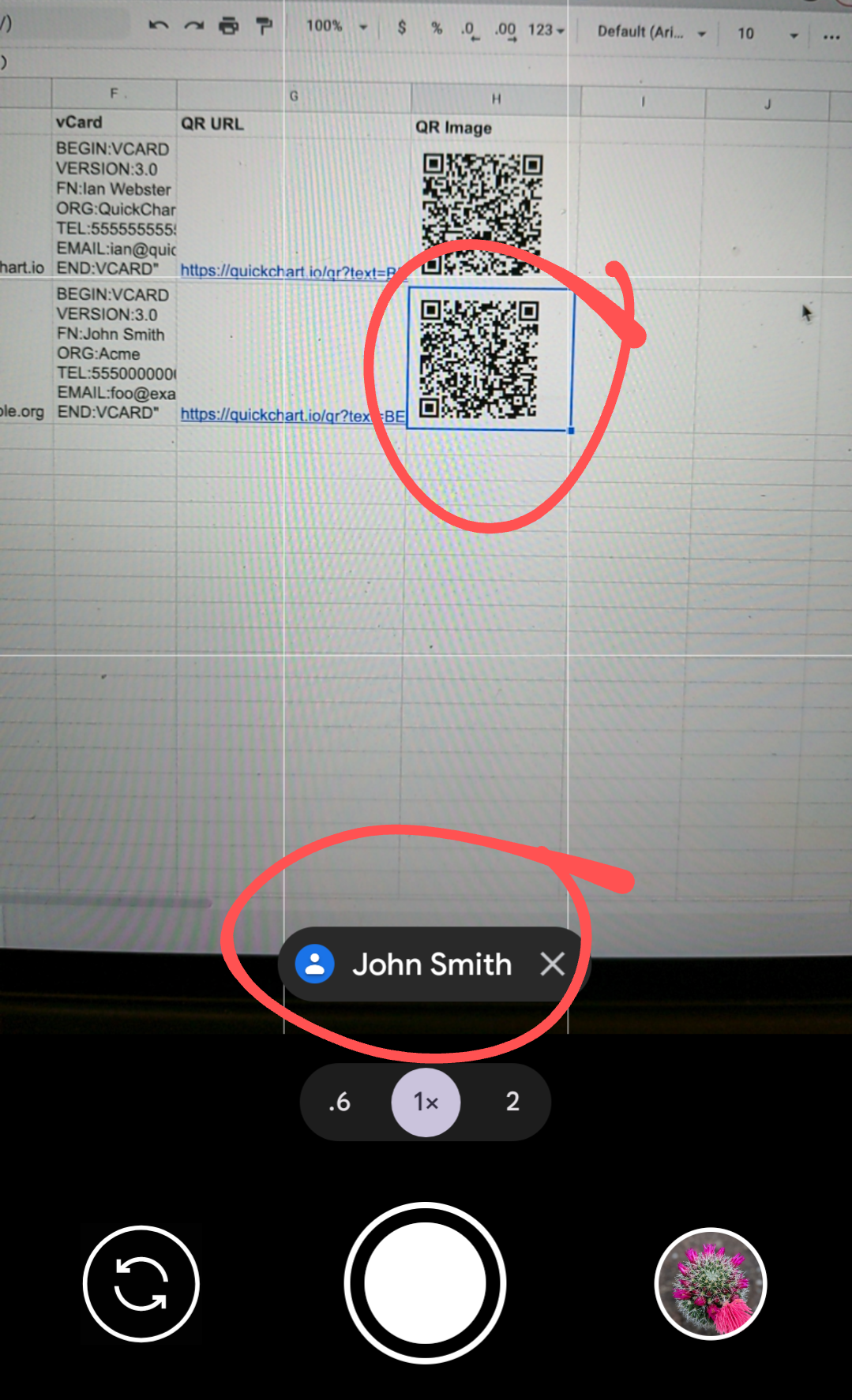Keep 1x zoom selected
The height and width of the screenshot is (1400, 852).
click(426, 1102)
